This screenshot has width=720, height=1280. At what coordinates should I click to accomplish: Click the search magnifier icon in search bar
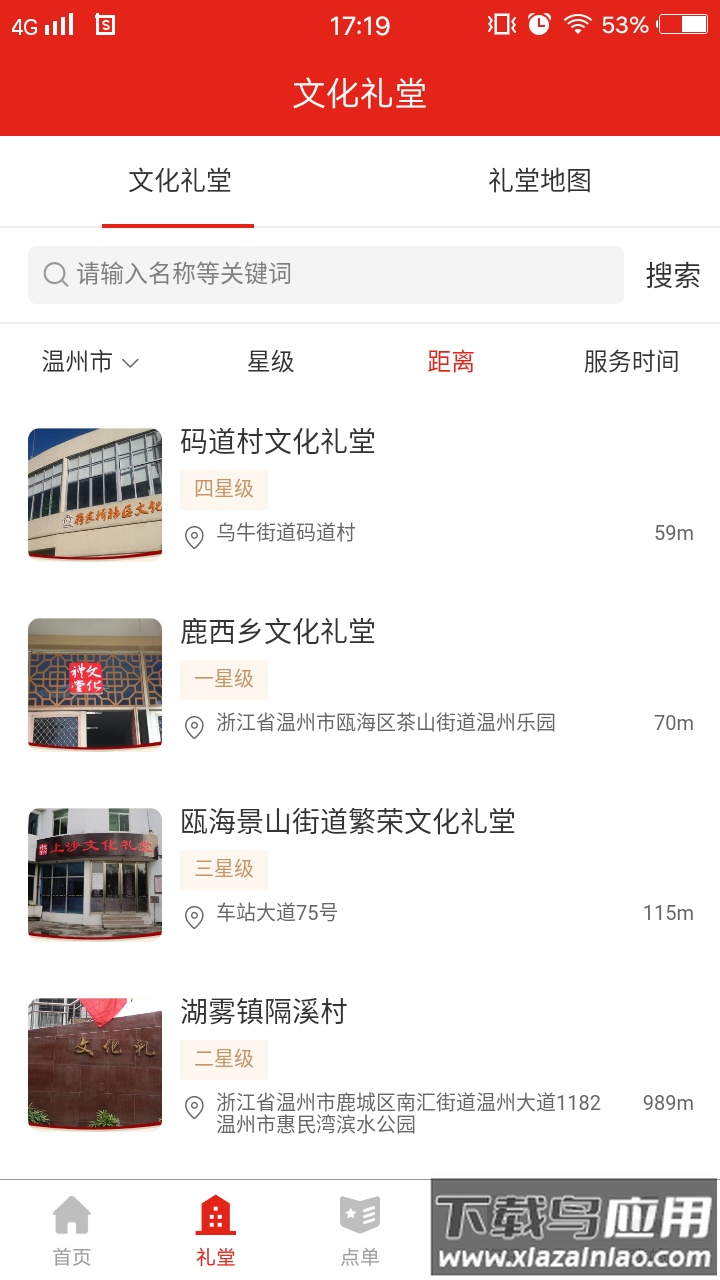53,274
